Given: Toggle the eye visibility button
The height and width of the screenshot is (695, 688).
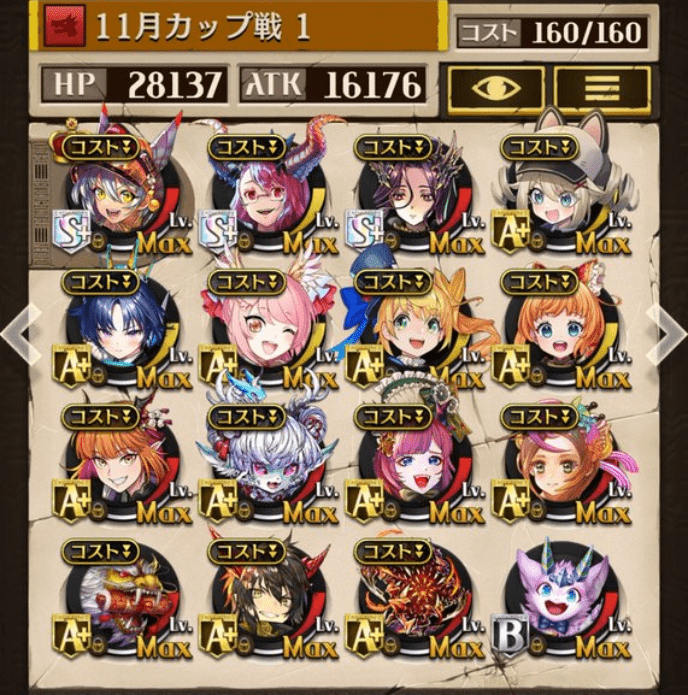Looking at the screenshot, I should (x=496, y=90).
